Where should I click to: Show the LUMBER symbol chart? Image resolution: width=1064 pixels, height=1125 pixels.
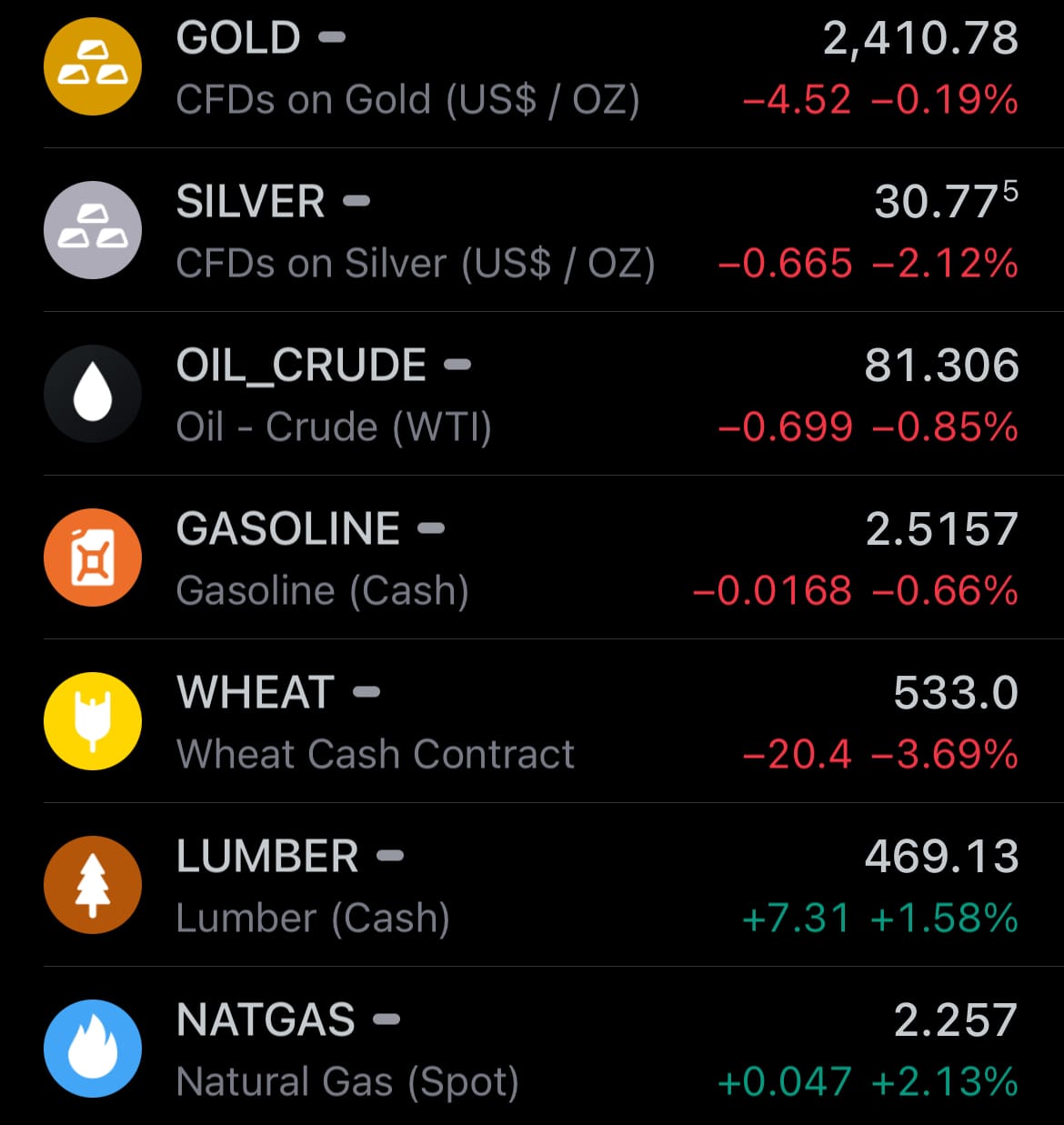click(x=532, y=886)
